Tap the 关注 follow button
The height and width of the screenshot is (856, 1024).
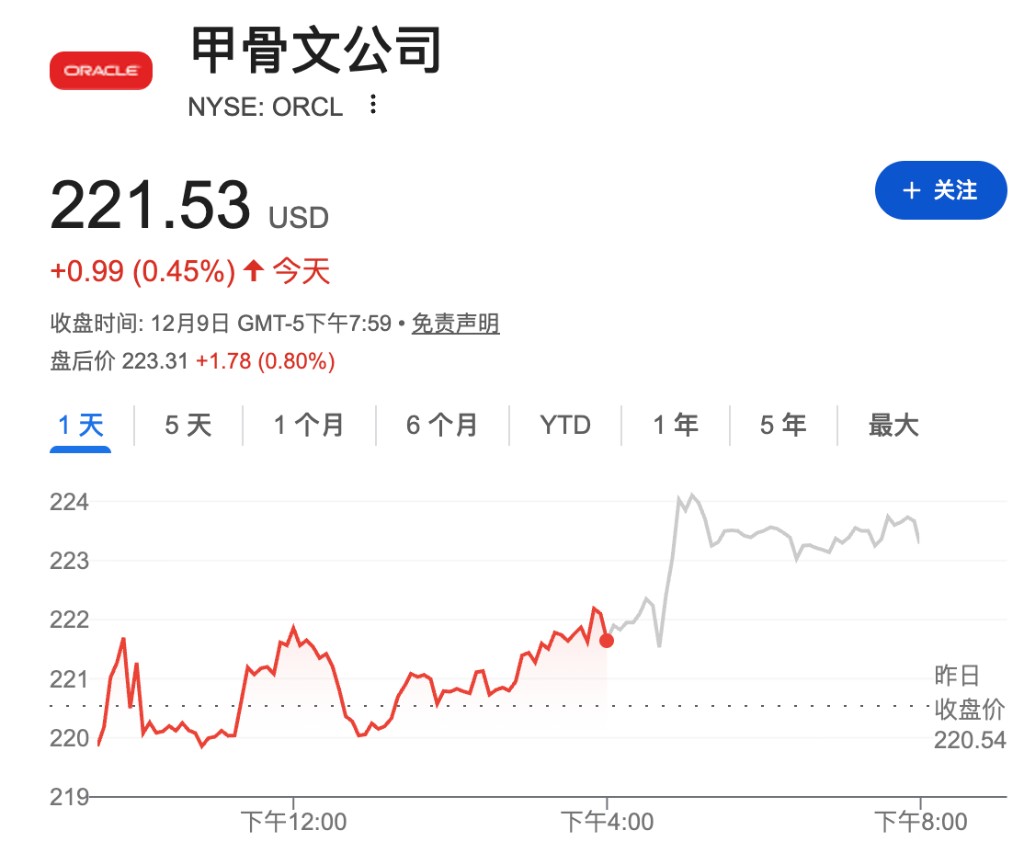(x=940, y=190)
